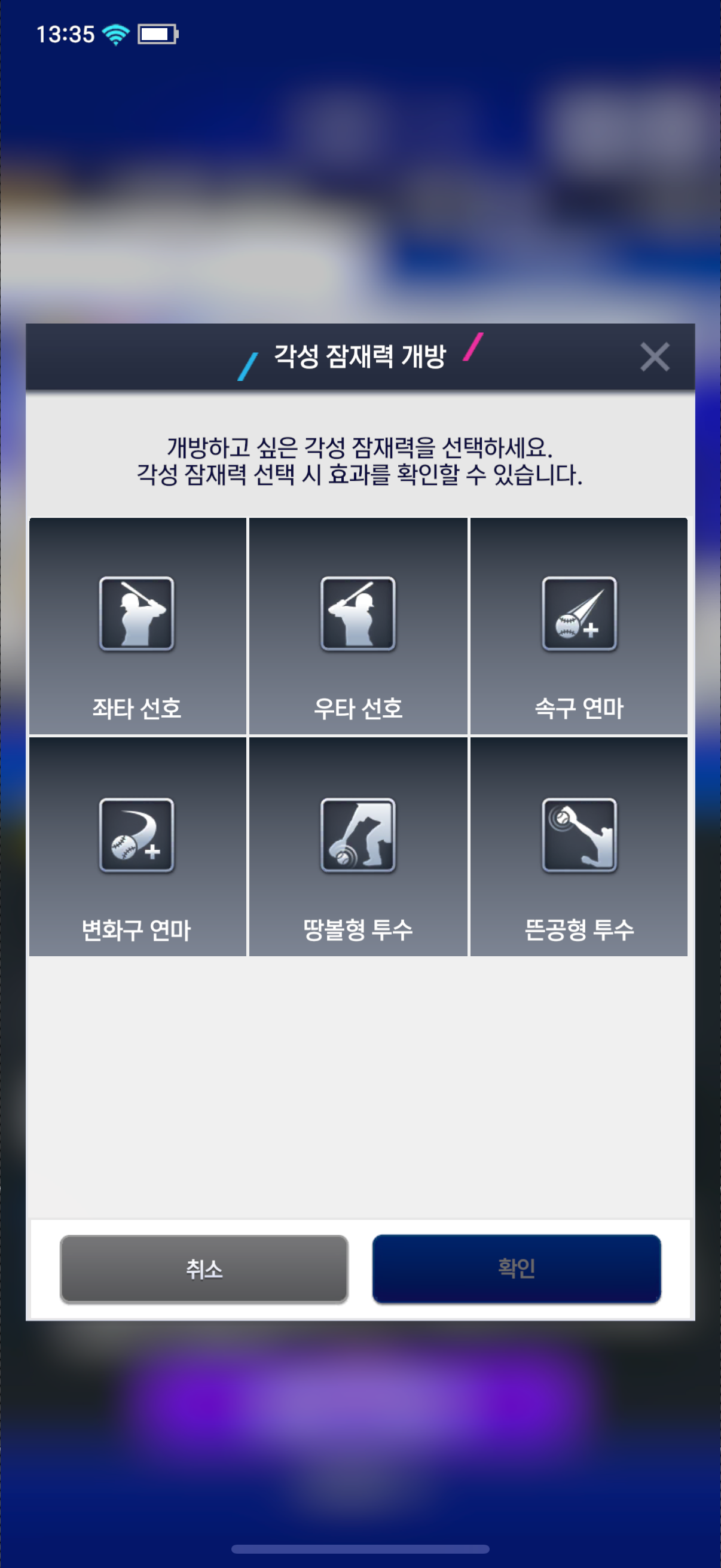The height and width of the screenshot is (1568, 721).
Task: Close the 각성 잠재력 개방 dialog
Action: tap(654, 356)
